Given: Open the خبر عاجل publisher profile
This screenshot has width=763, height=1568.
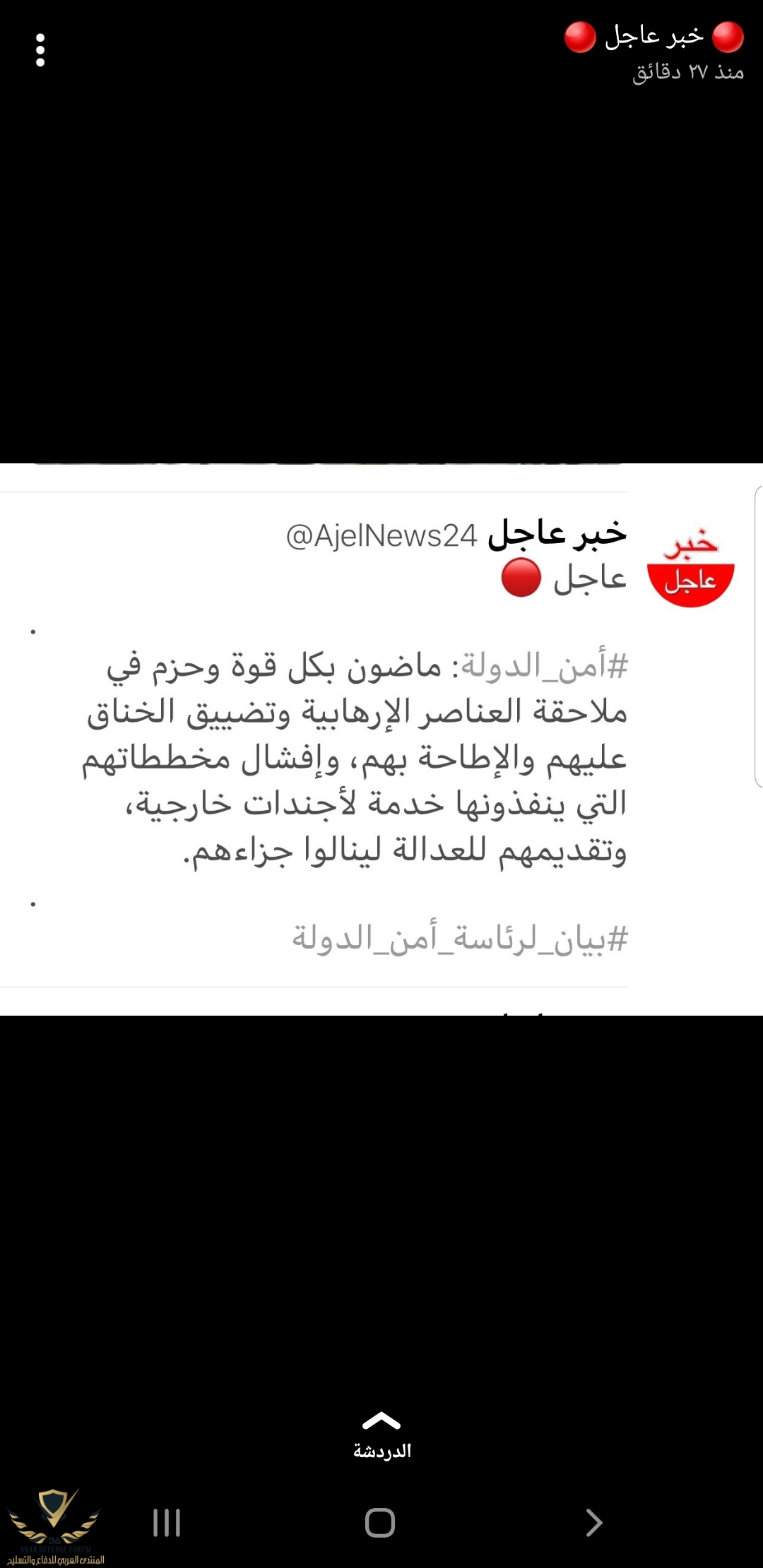Looking at the screenshot, I should [x=654, y=37].
